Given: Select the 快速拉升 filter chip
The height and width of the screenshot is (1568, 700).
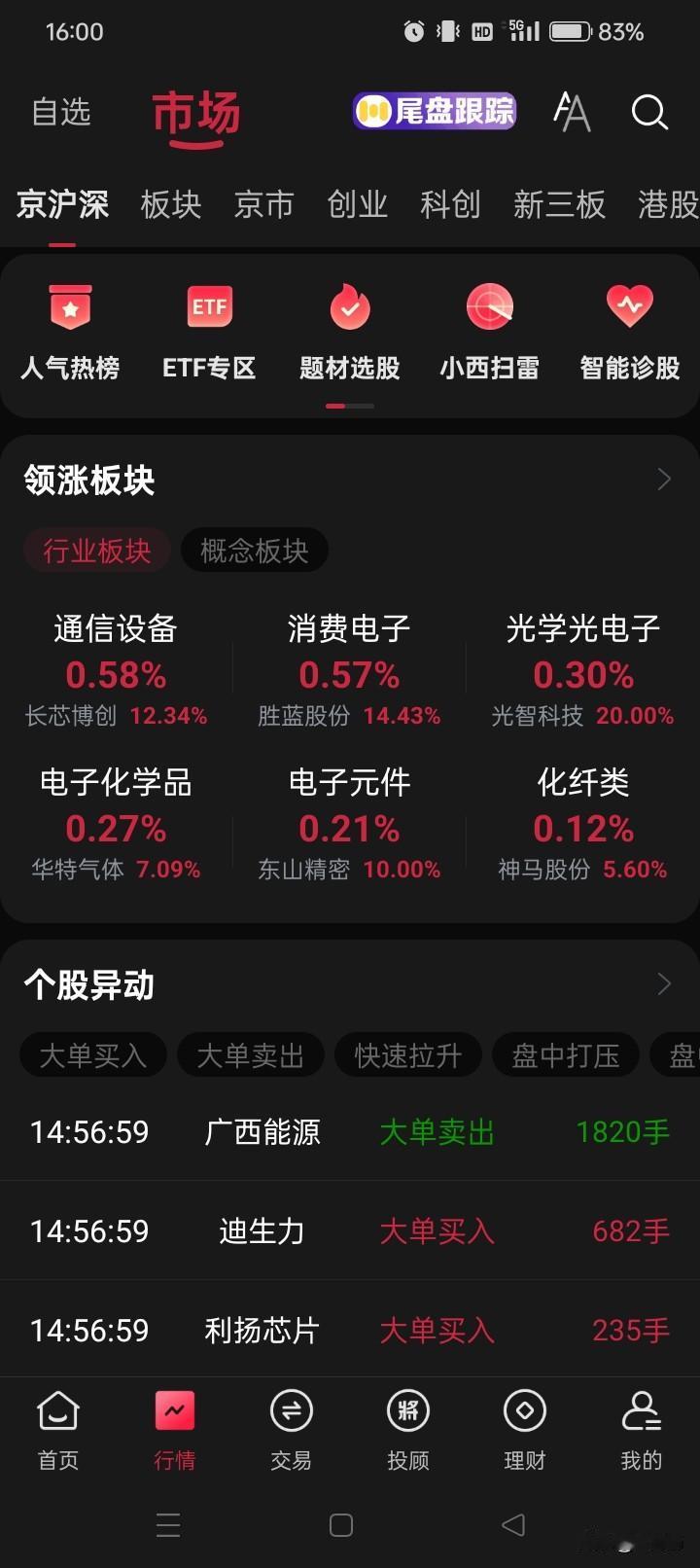Looking at the screenshot, I should coord(408,1054).
